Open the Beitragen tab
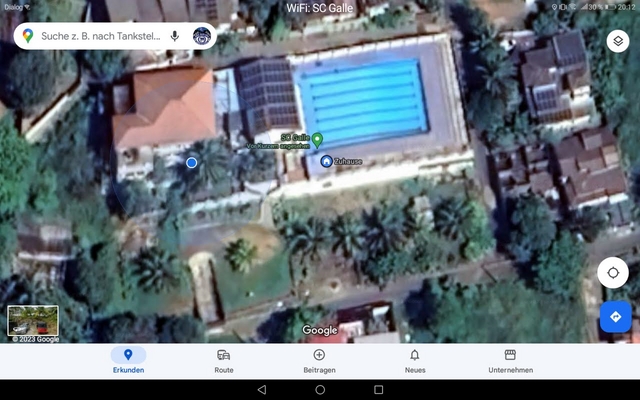 pyautogui.click(x=319, y=361)
